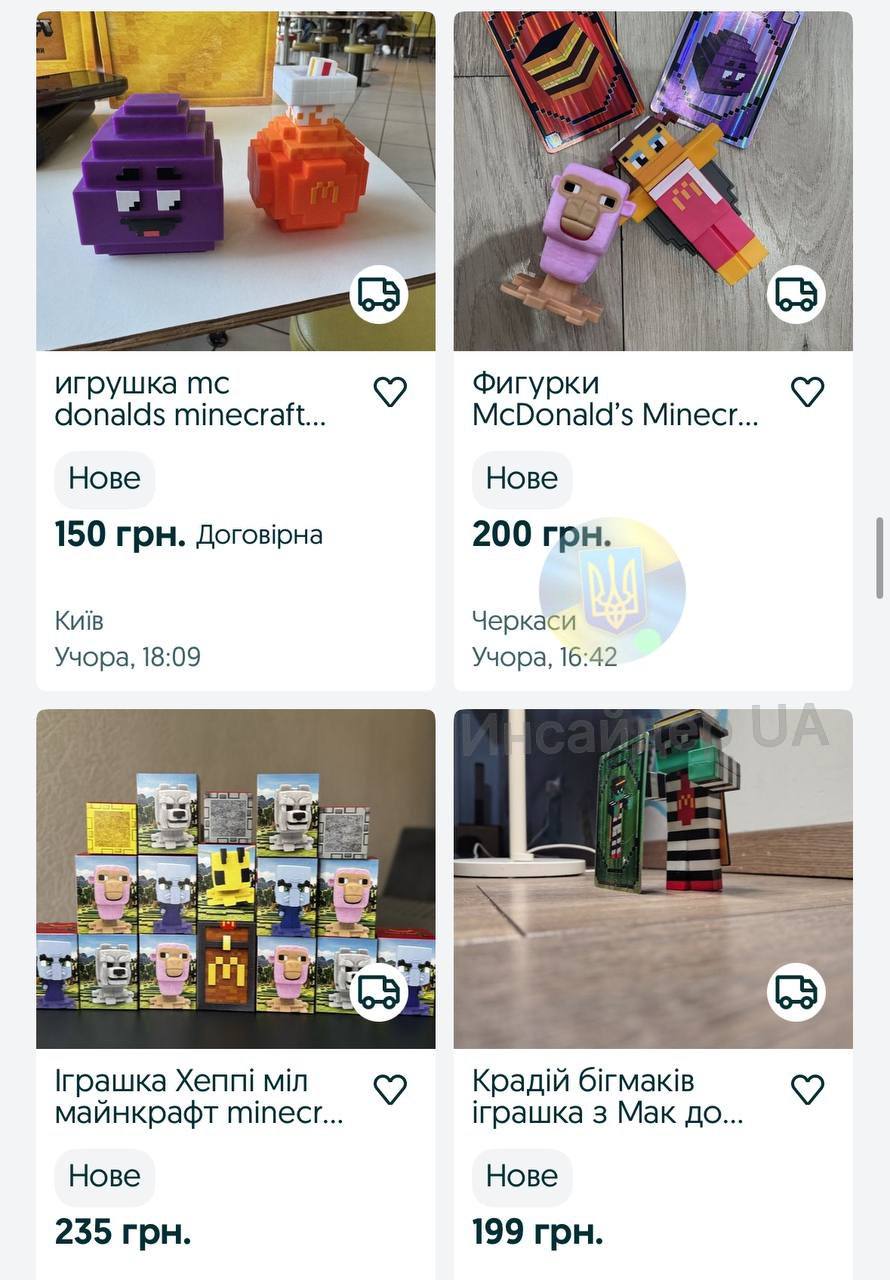Open the Крадій бігмаків іграшка listing
Screen dimensions: 890x1280
click(x=608, y=1097)
